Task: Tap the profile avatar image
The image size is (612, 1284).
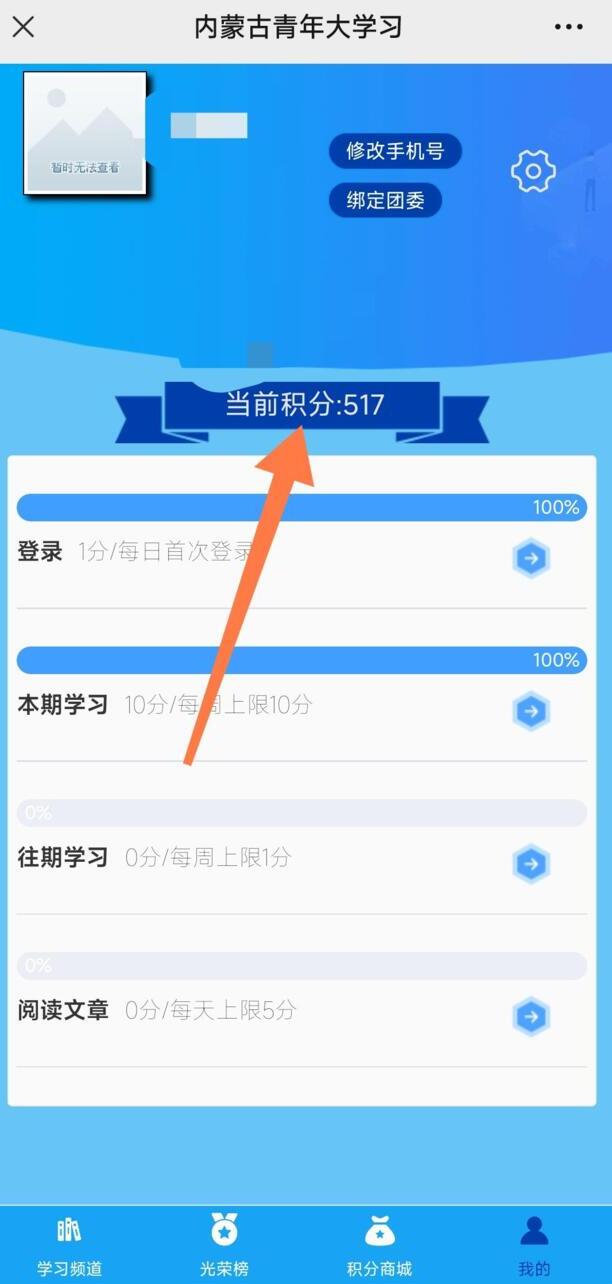Action: (86, 132)
